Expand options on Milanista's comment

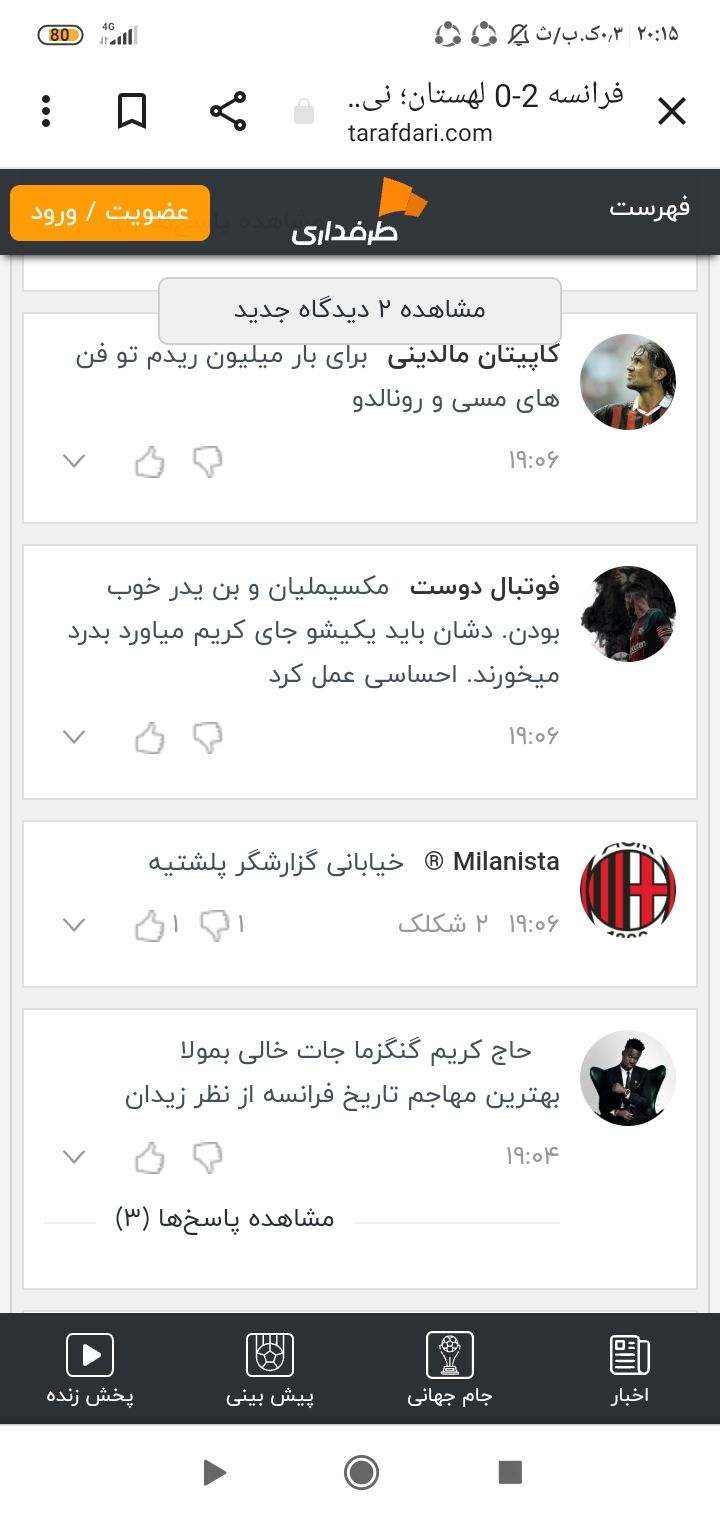click(74, 925)
